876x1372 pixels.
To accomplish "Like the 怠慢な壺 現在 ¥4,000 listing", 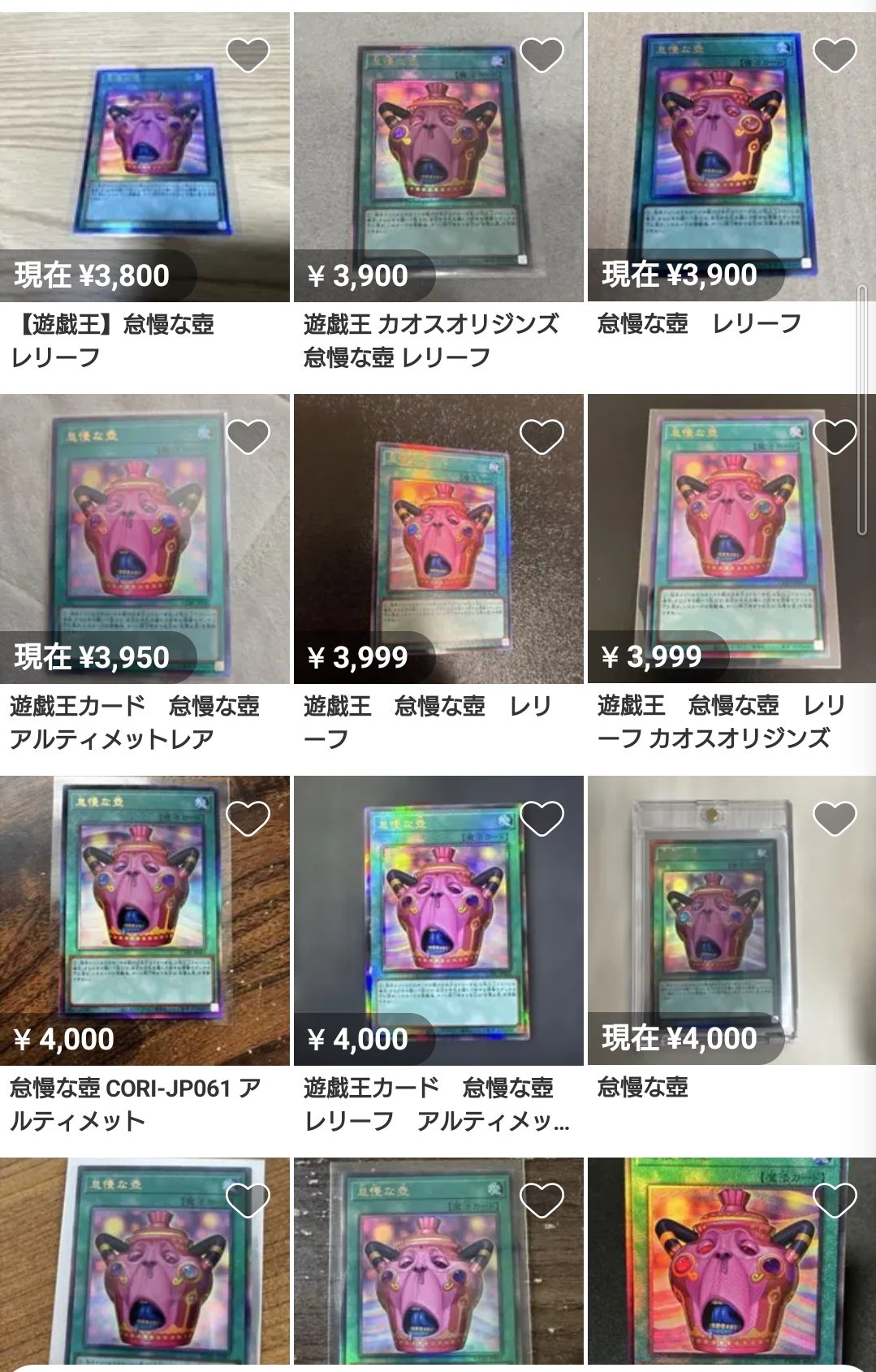I will [835, 819].
